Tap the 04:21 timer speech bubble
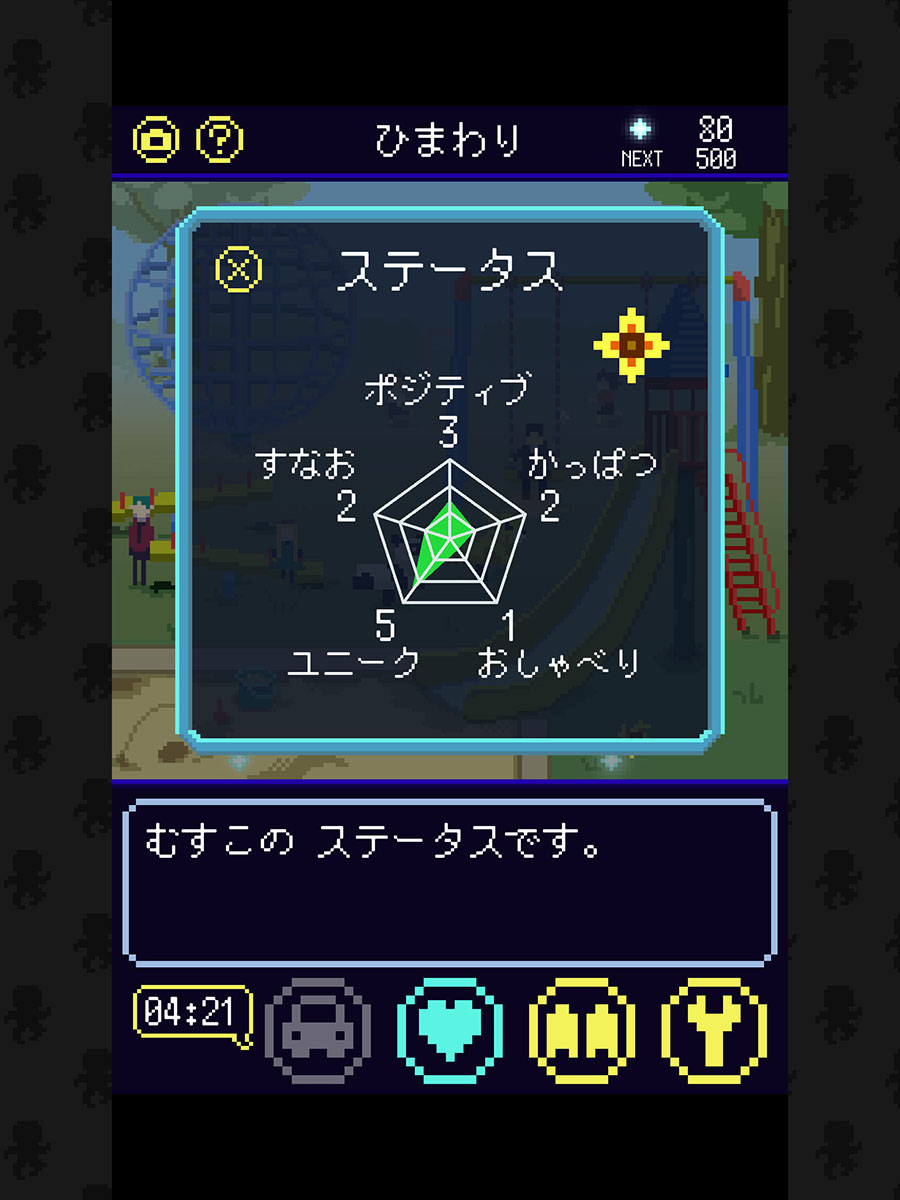The height and width of the screenshot is (1200, 900). (x=190, y=1013)
